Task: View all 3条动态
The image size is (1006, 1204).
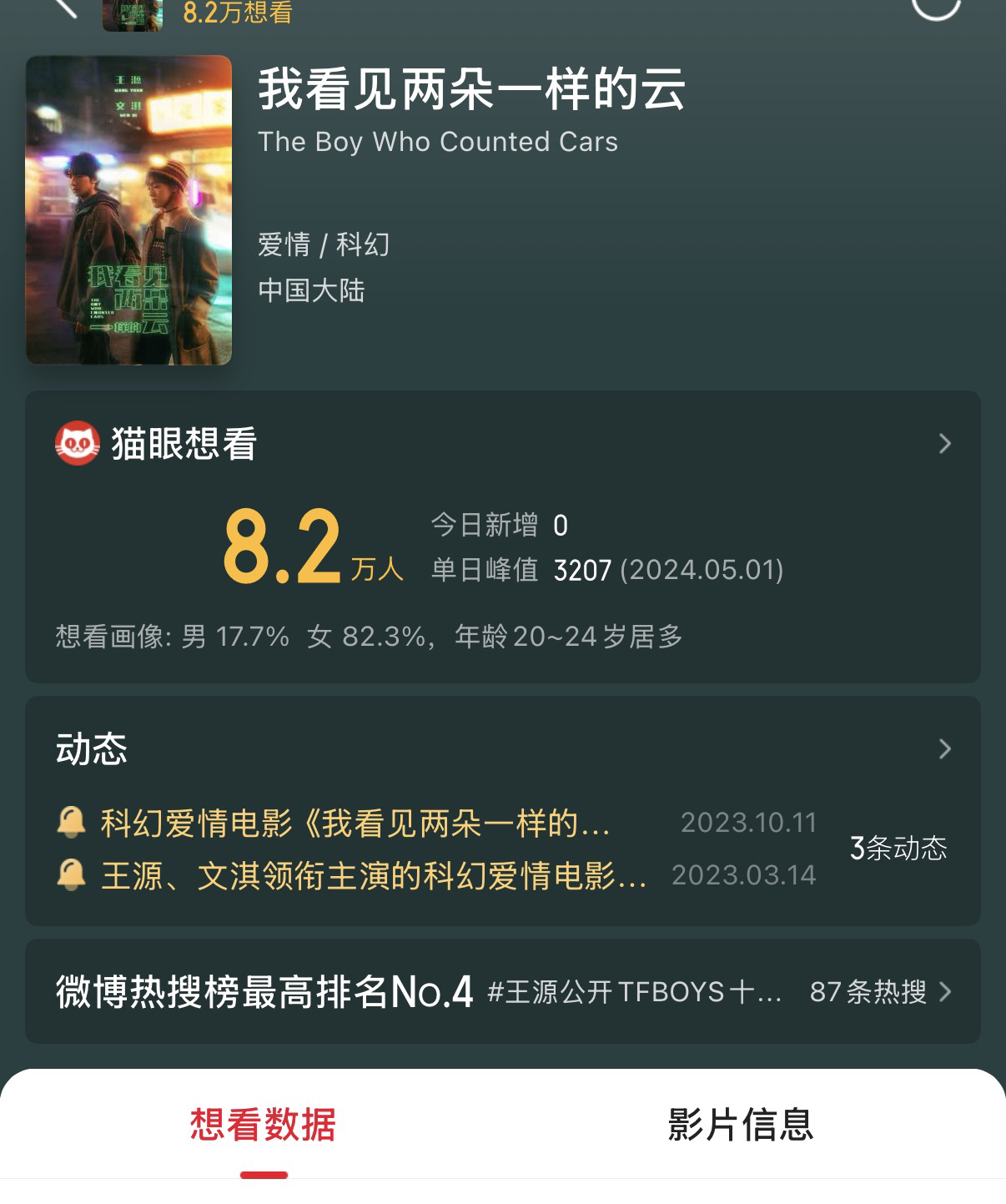Action: [898, 849]
